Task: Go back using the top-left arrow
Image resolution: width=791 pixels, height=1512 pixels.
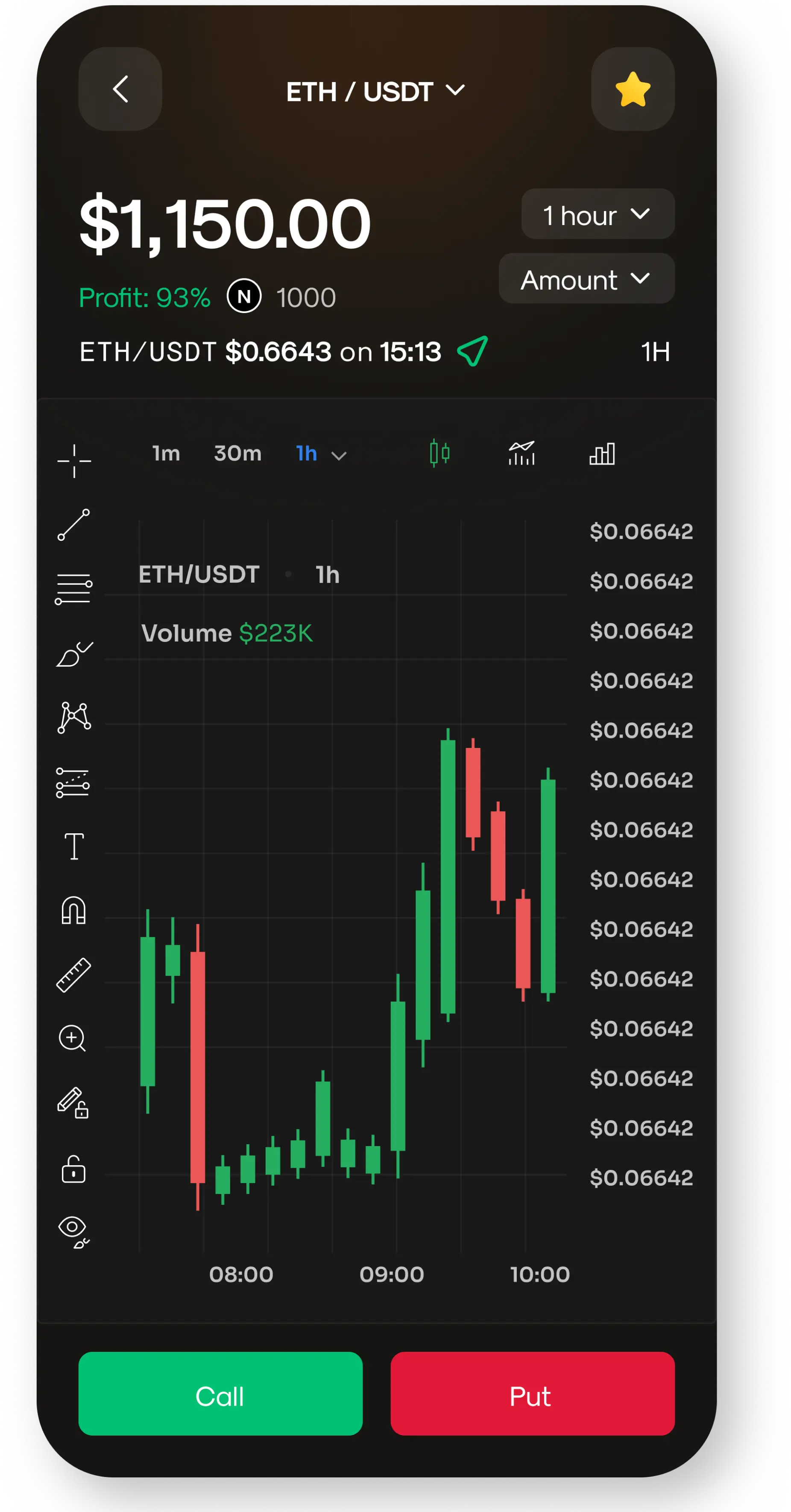Action: click(x=120, y=89)
